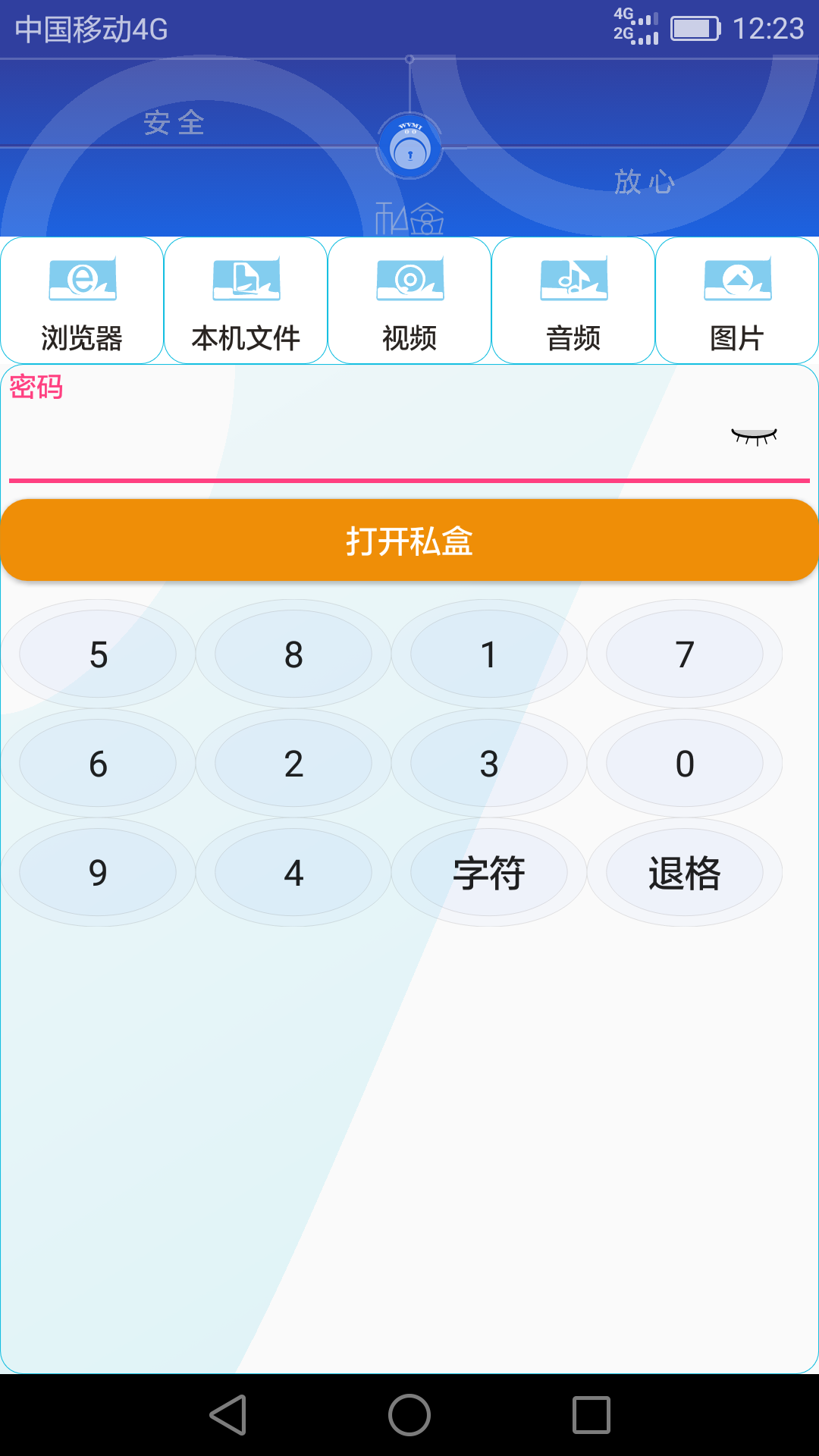Enter digit 8 on the keypad
The height and width of the screenshot is (1456, 819).
point(293,654)
